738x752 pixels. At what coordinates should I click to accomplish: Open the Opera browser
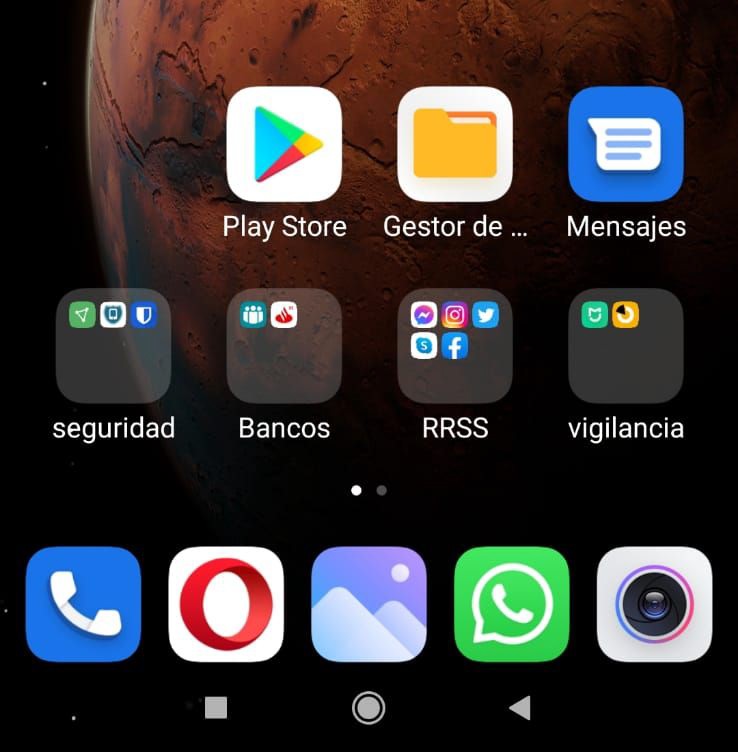[x=226, y=604]
